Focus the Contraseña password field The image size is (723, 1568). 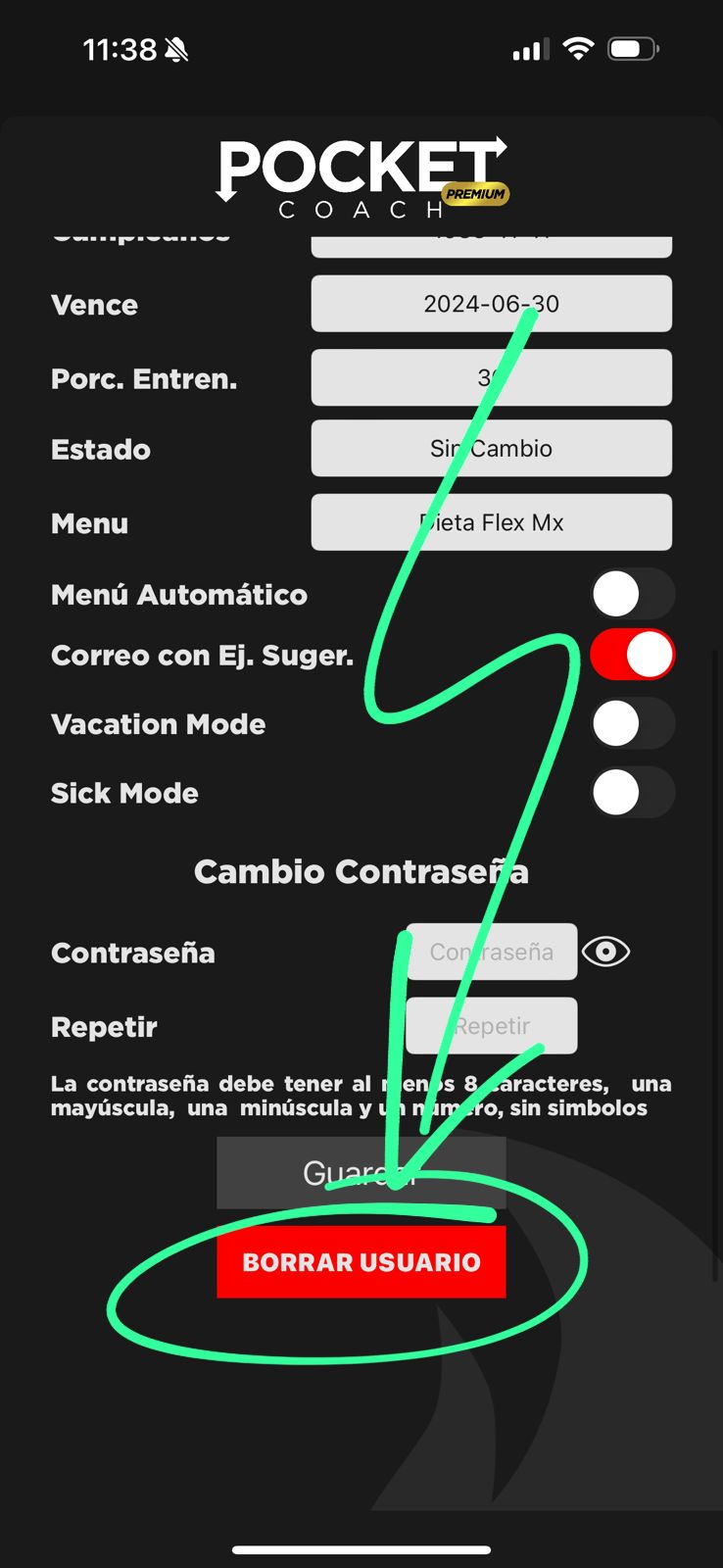(491, 952)
